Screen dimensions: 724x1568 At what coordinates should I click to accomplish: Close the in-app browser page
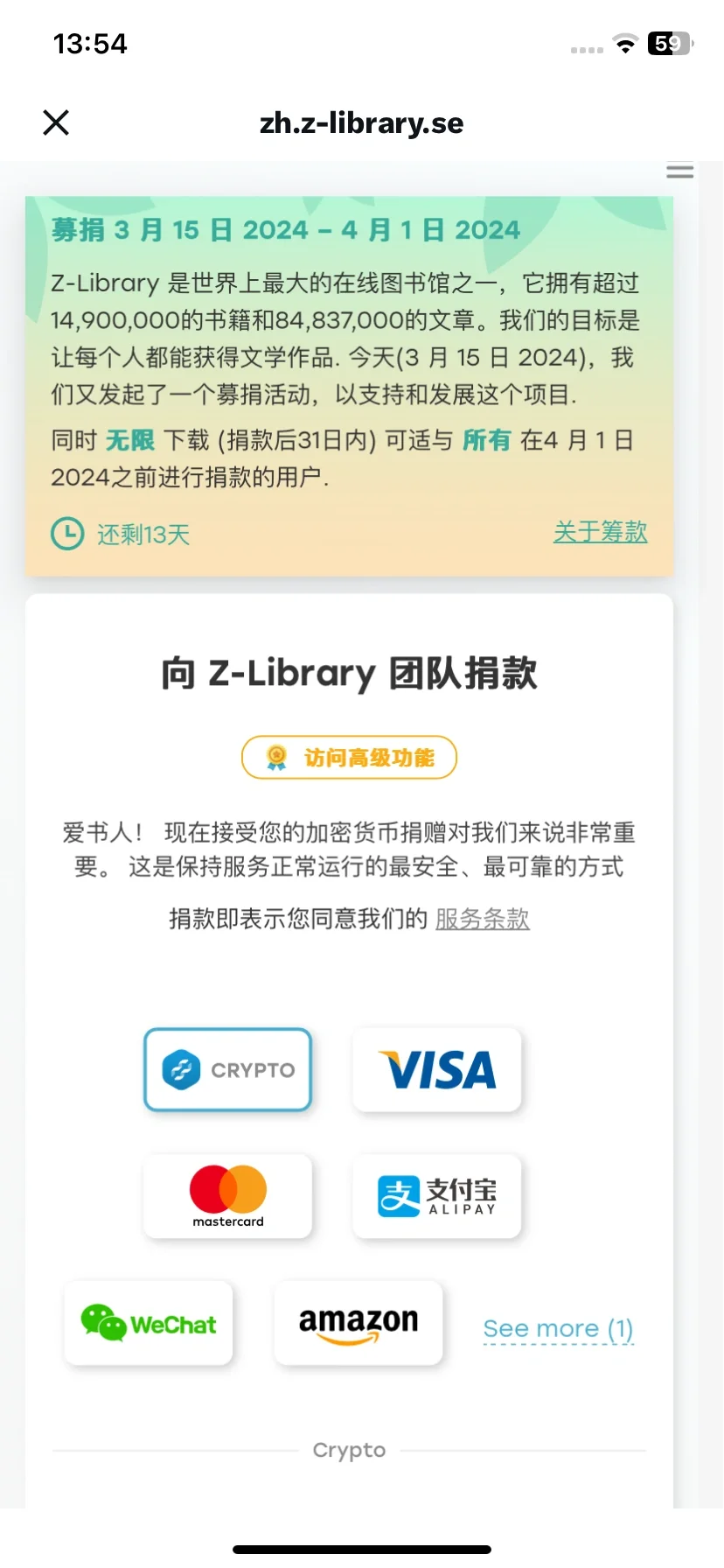click(x=56, y=122)
